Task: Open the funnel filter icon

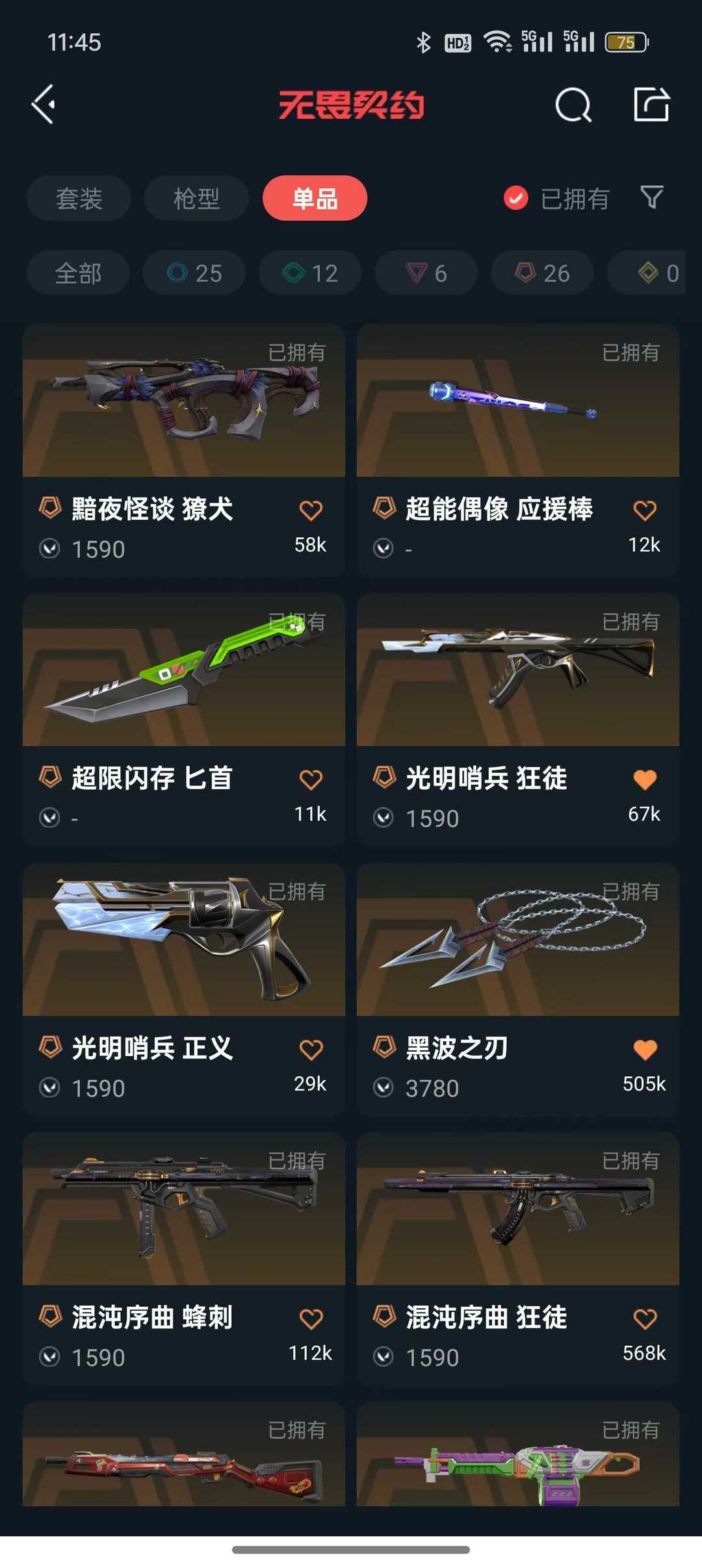Action: [652, 198]
